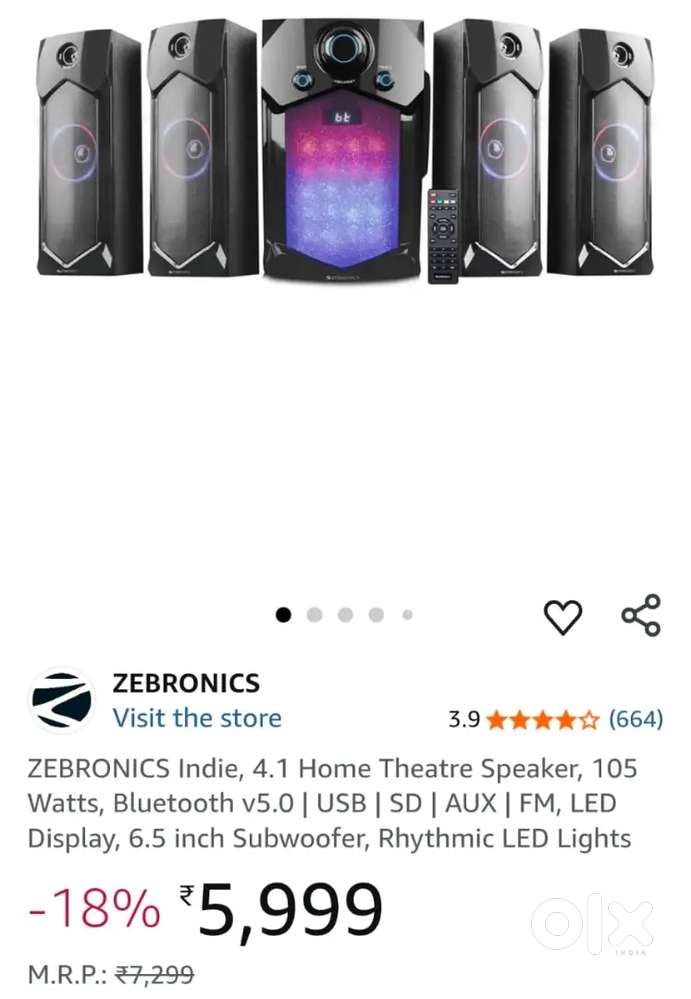This screenshot has height=999, width=691.
Task: Share this Zebronics product
Action: pyautogui.click(x=641, y=615)
